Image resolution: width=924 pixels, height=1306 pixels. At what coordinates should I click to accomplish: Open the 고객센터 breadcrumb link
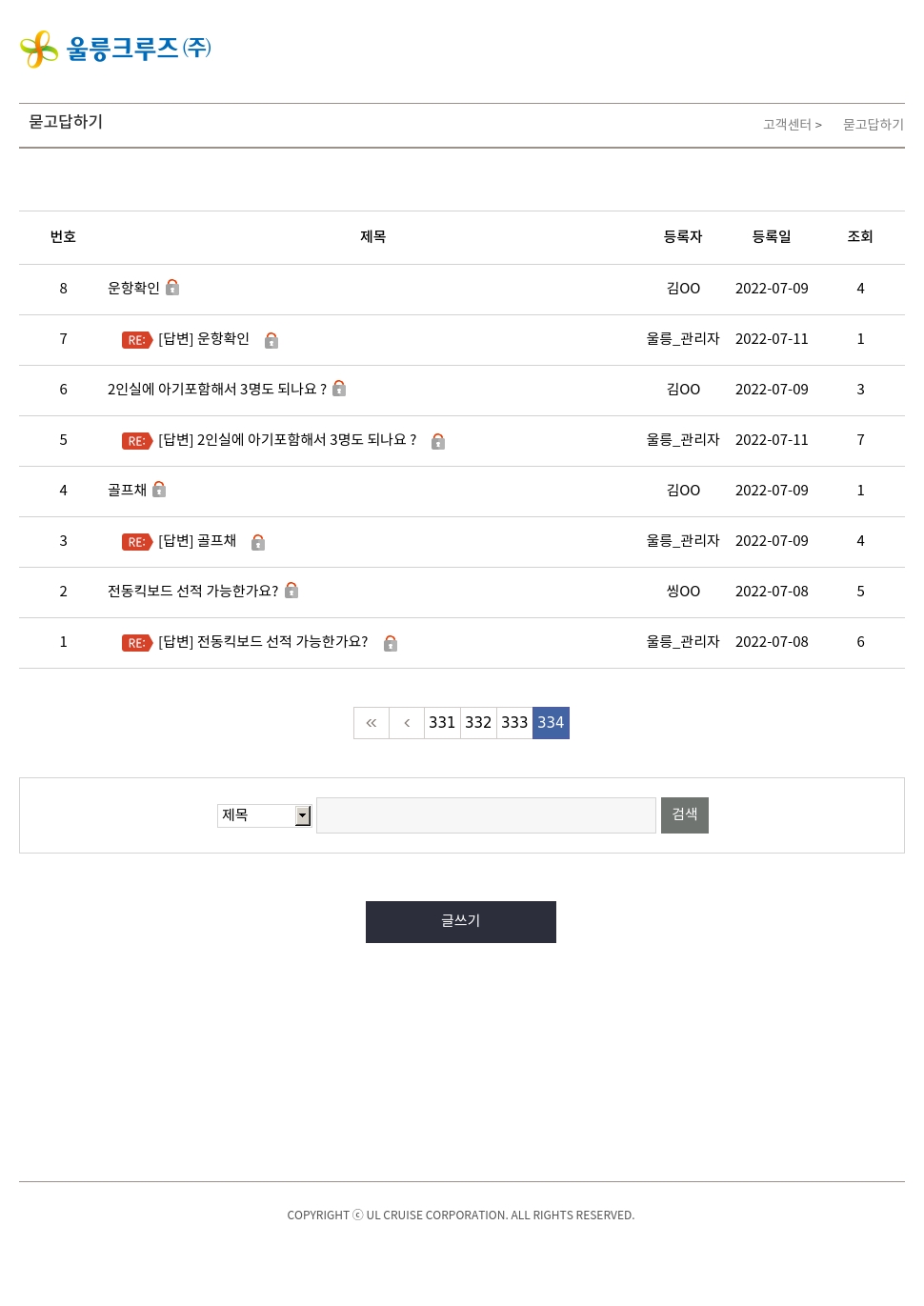coord(787,125)
